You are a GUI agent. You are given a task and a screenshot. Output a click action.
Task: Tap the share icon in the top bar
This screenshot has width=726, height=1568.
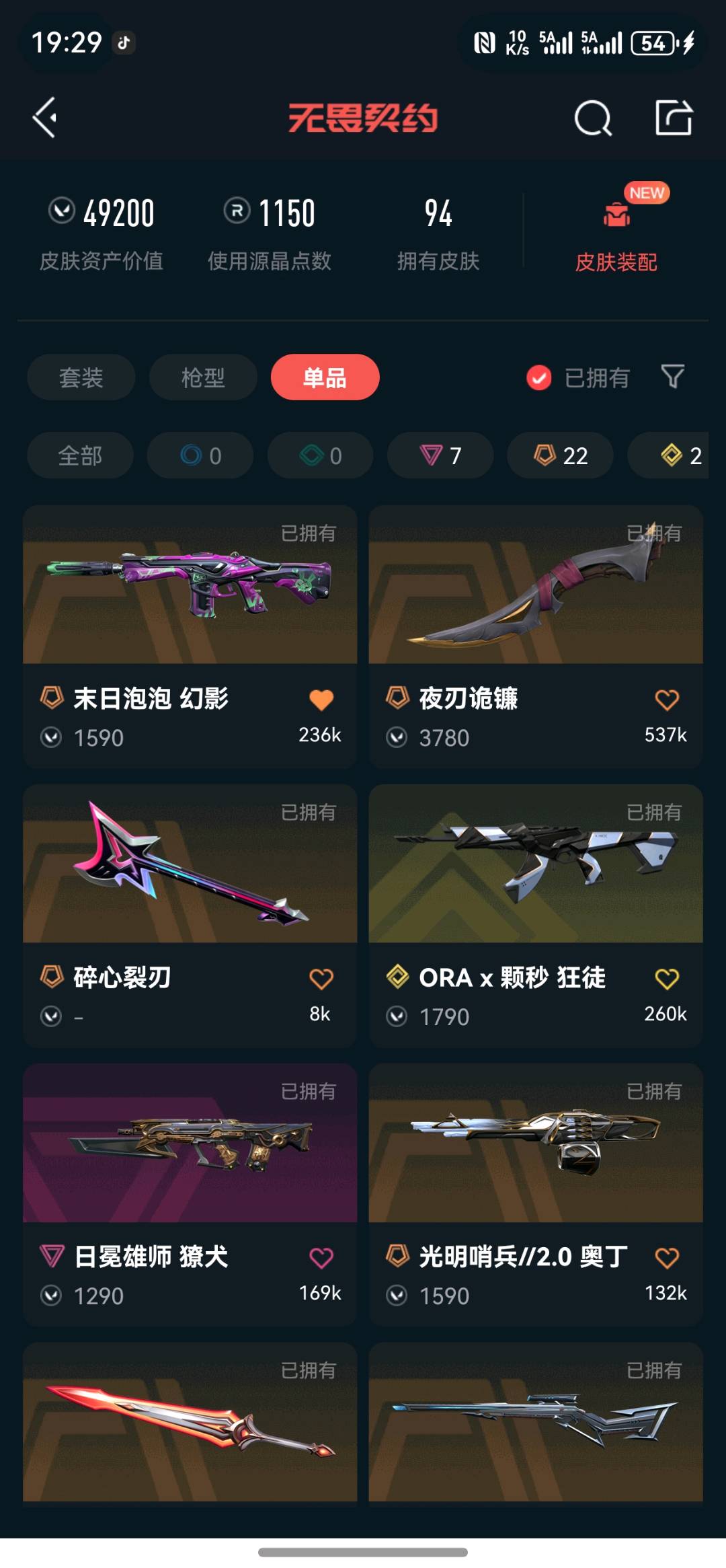[x=674, y=118]
